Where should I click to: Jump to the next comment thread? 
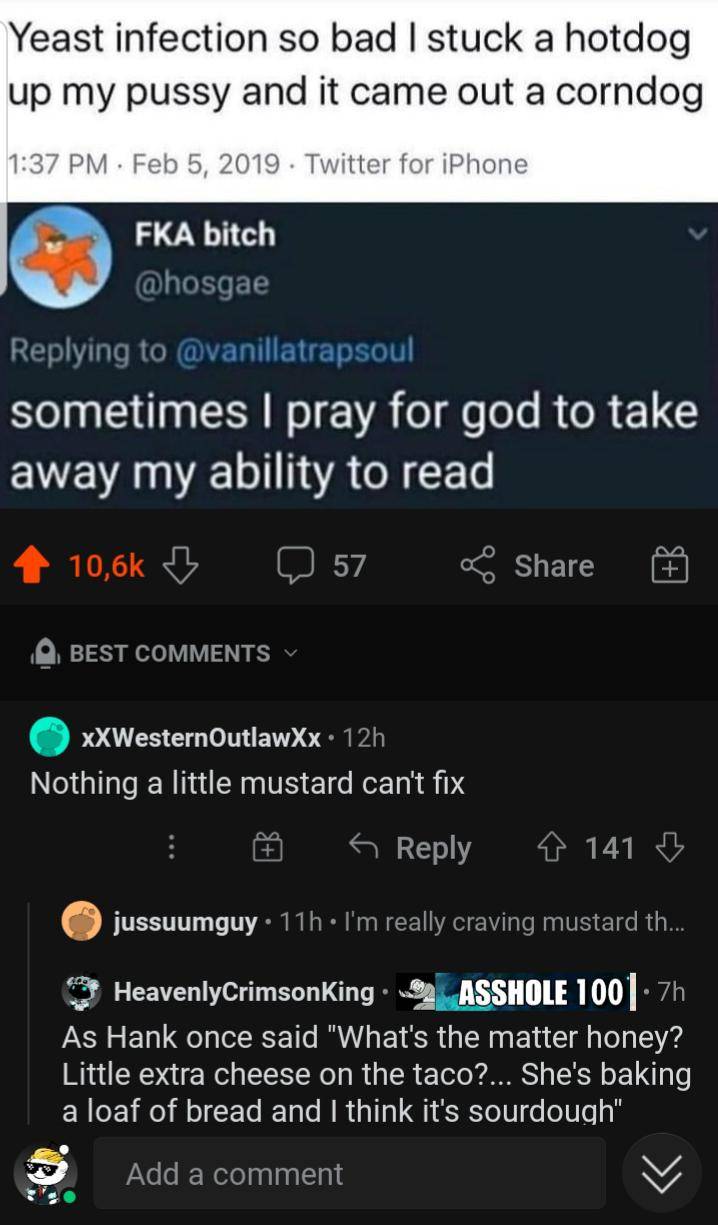pyautogui.click(x=661, y=1173)
